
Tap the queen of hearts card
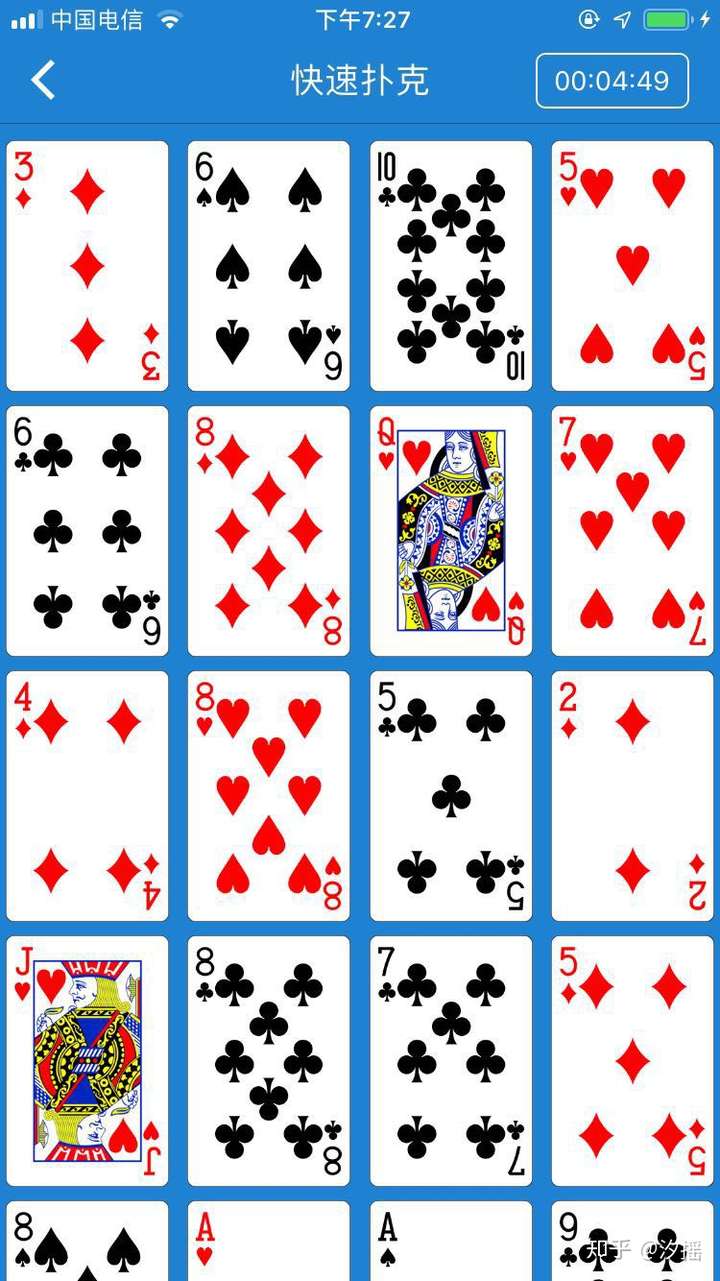(451, 531)
